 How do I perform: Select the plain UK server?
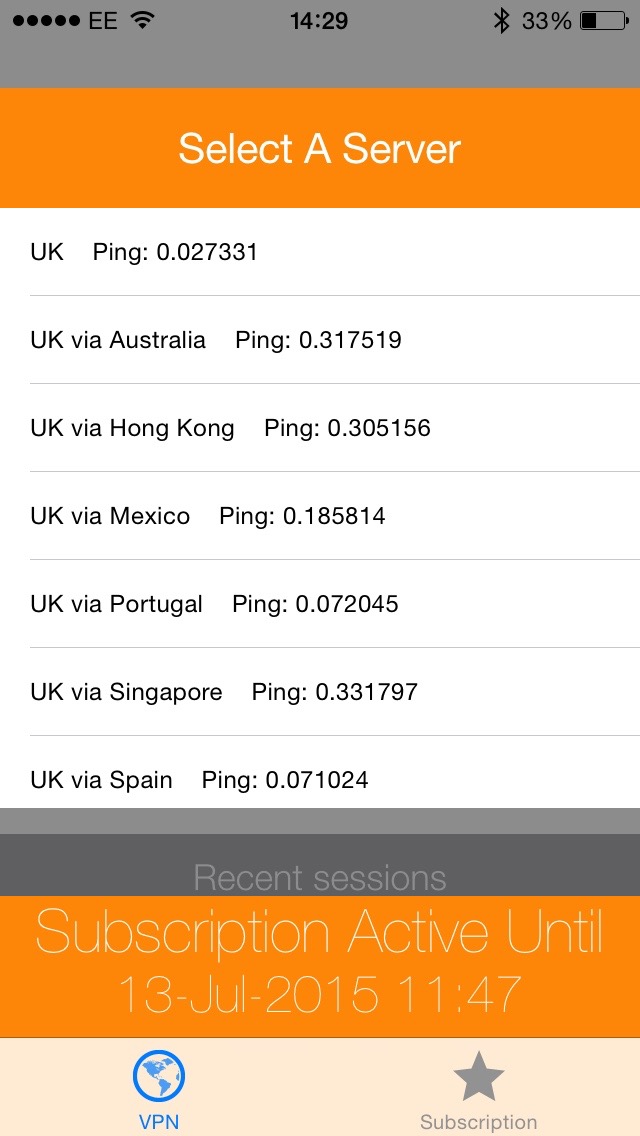(x=320, y=251)
